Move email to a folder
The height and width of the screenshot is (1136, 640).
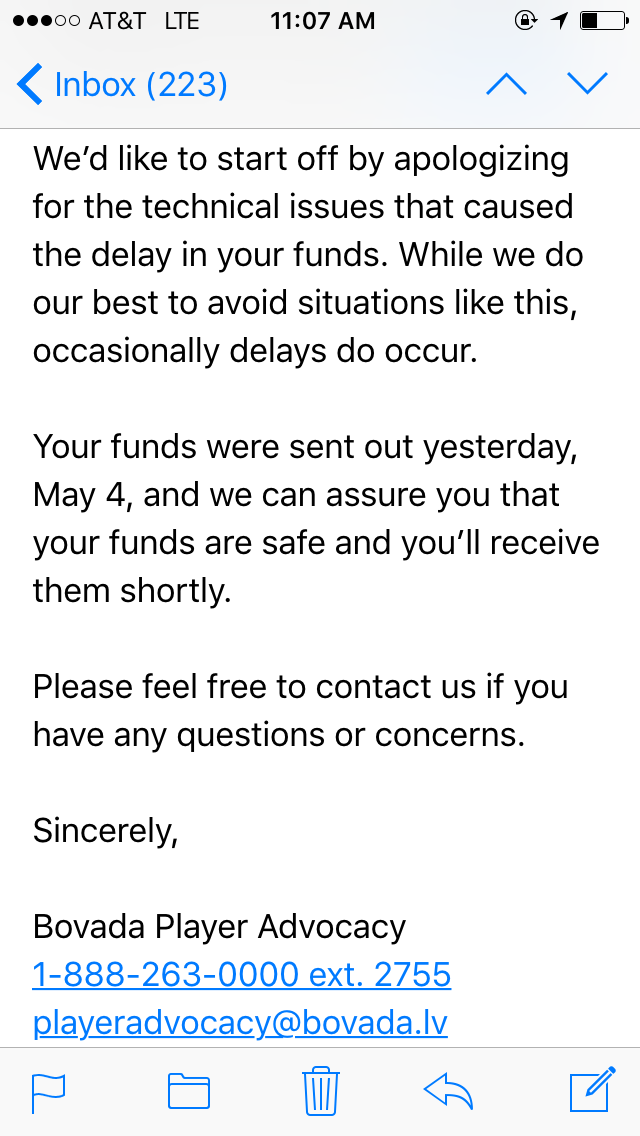[x=188, y=1091]
